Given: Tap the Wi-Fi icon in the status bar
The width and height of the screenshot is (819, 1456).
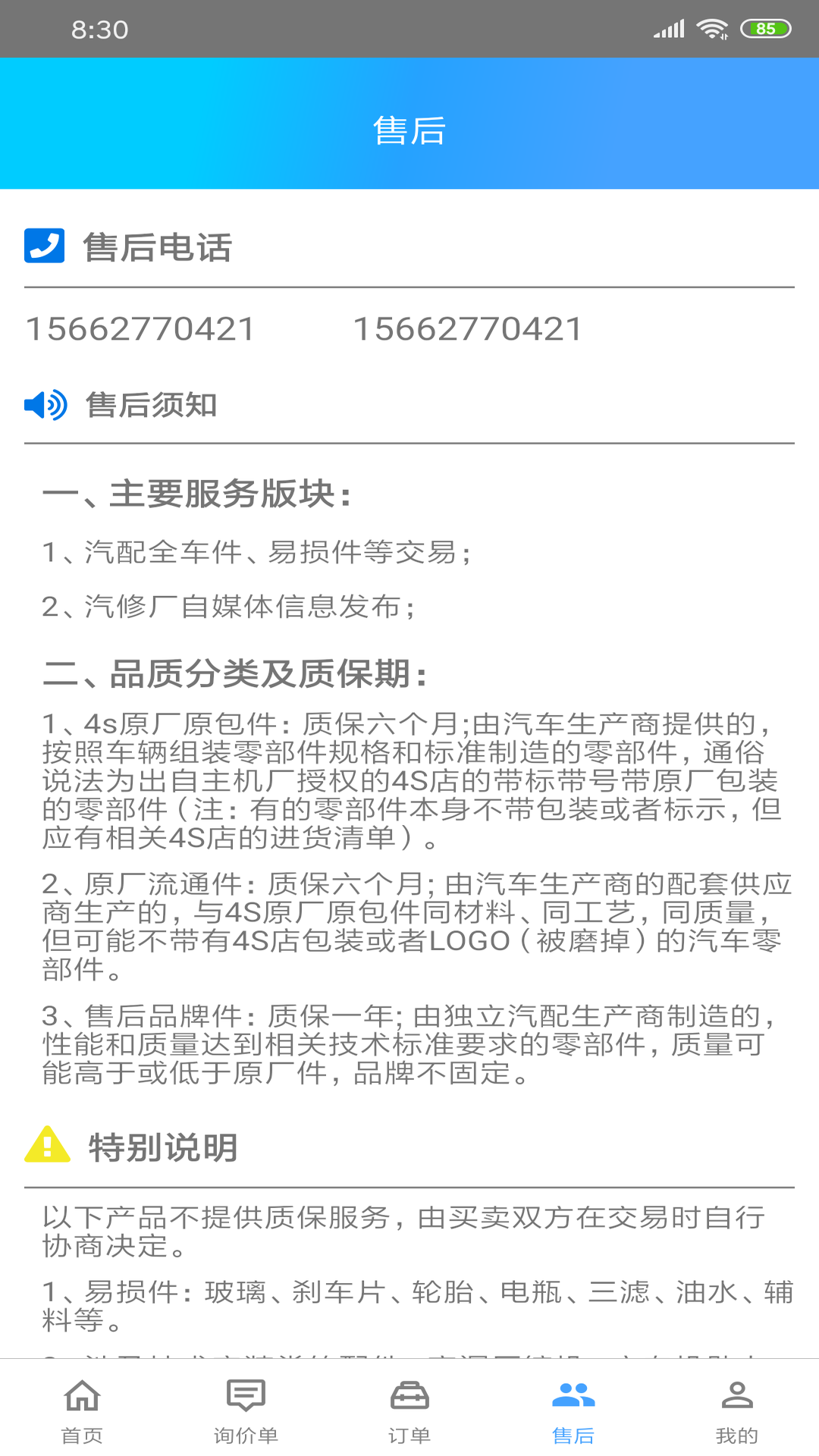Looking at the screenshot, I should coord(711,28).
